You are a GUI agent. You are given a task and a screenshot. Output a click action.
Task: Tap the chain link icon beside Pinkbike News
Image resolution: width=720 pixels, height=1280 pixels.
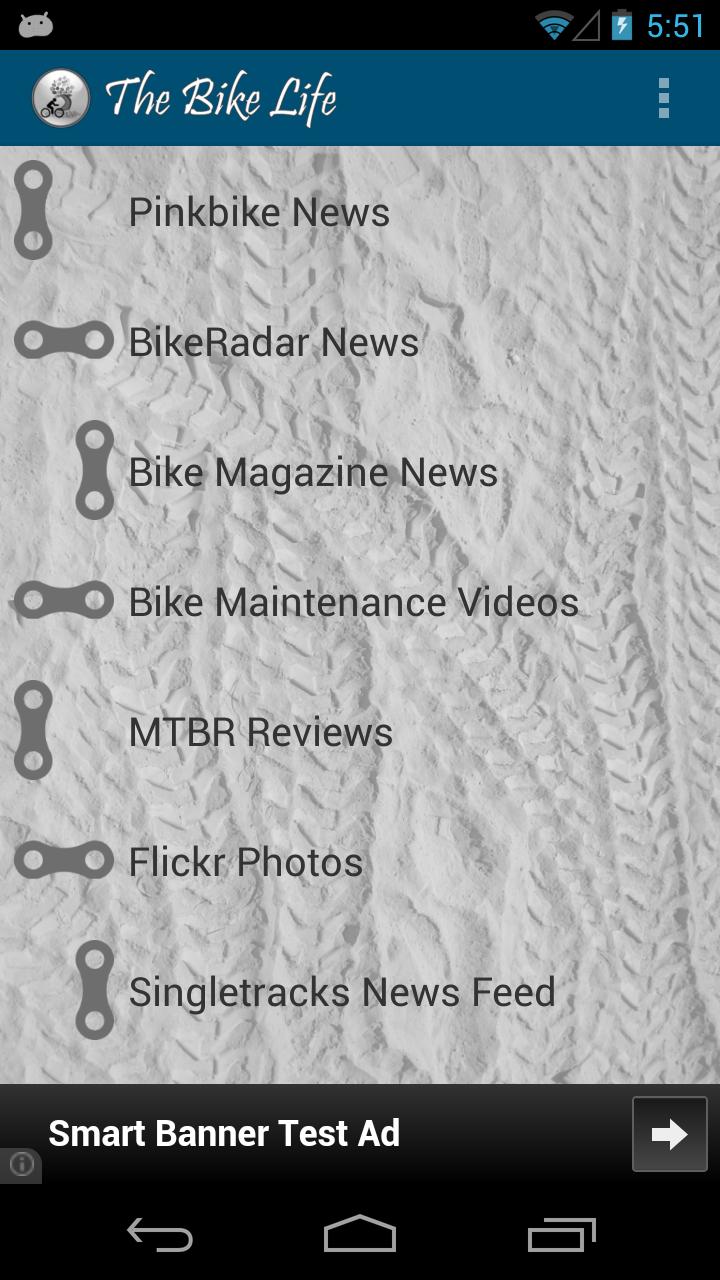tap(34, 212)
